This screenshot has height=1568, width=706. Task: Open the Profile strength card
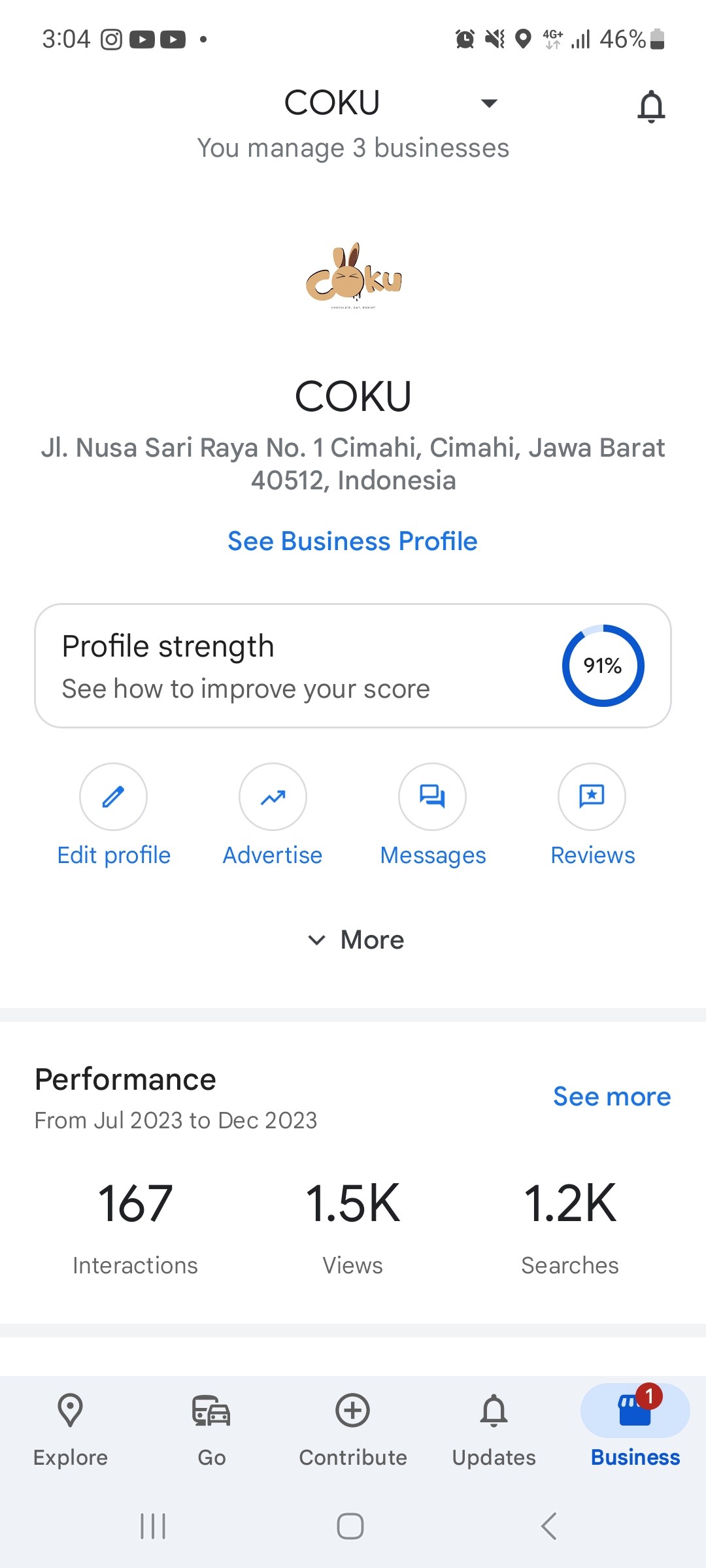click(353, 666)
